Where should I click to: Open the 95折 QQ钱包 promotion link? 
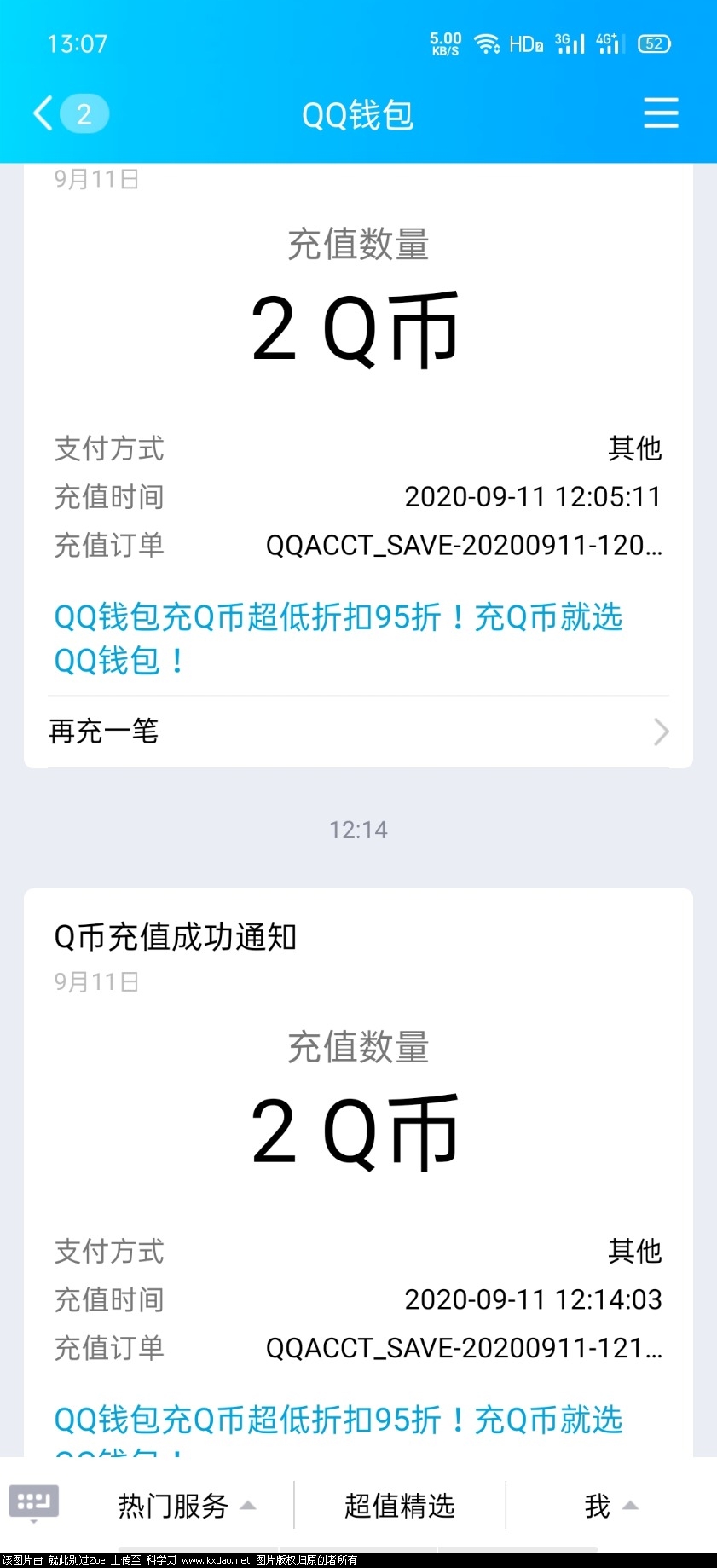point(338,638)
